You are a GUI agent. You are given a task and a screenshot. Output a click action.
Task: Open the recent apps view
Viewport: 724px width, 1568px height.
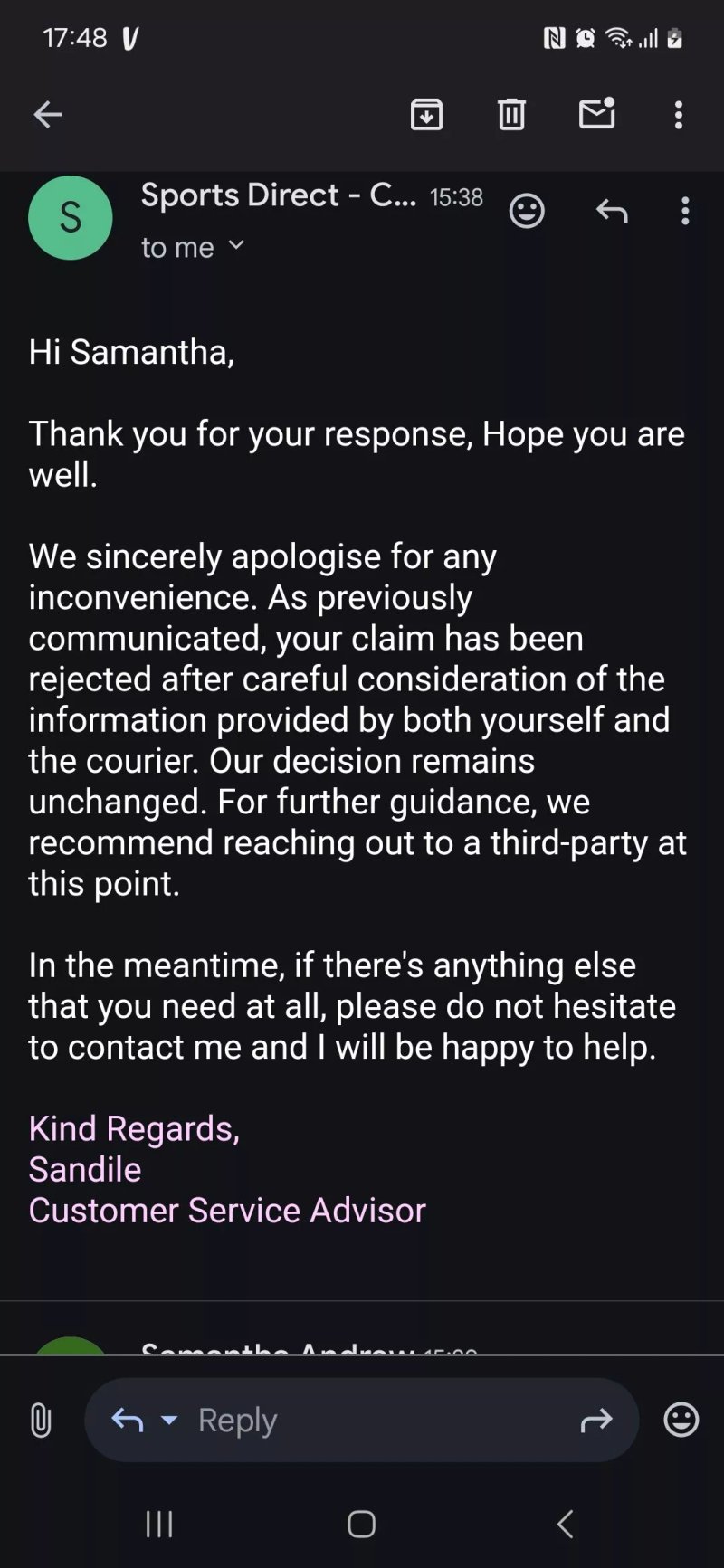click(159, 1525)
